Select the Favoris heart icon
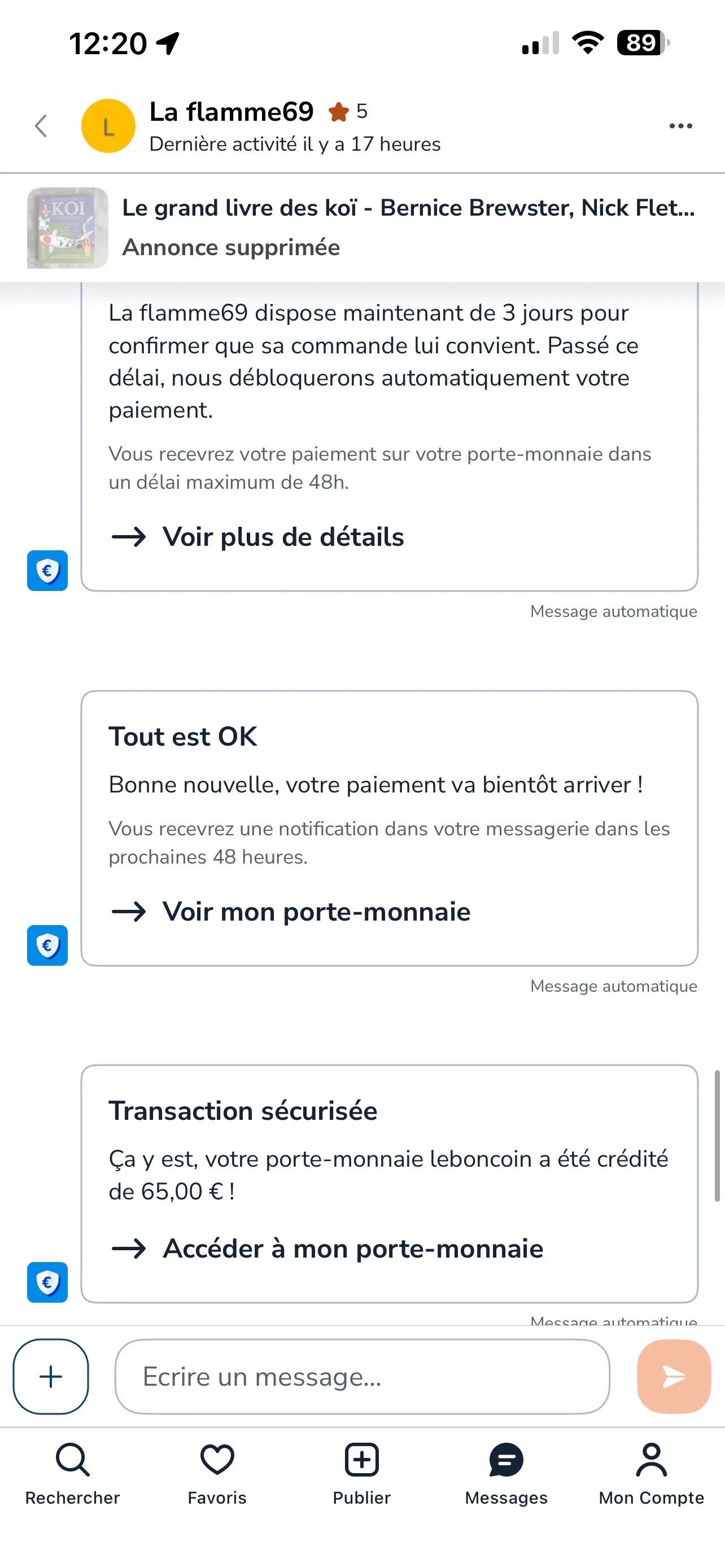 coord(217,1459)
